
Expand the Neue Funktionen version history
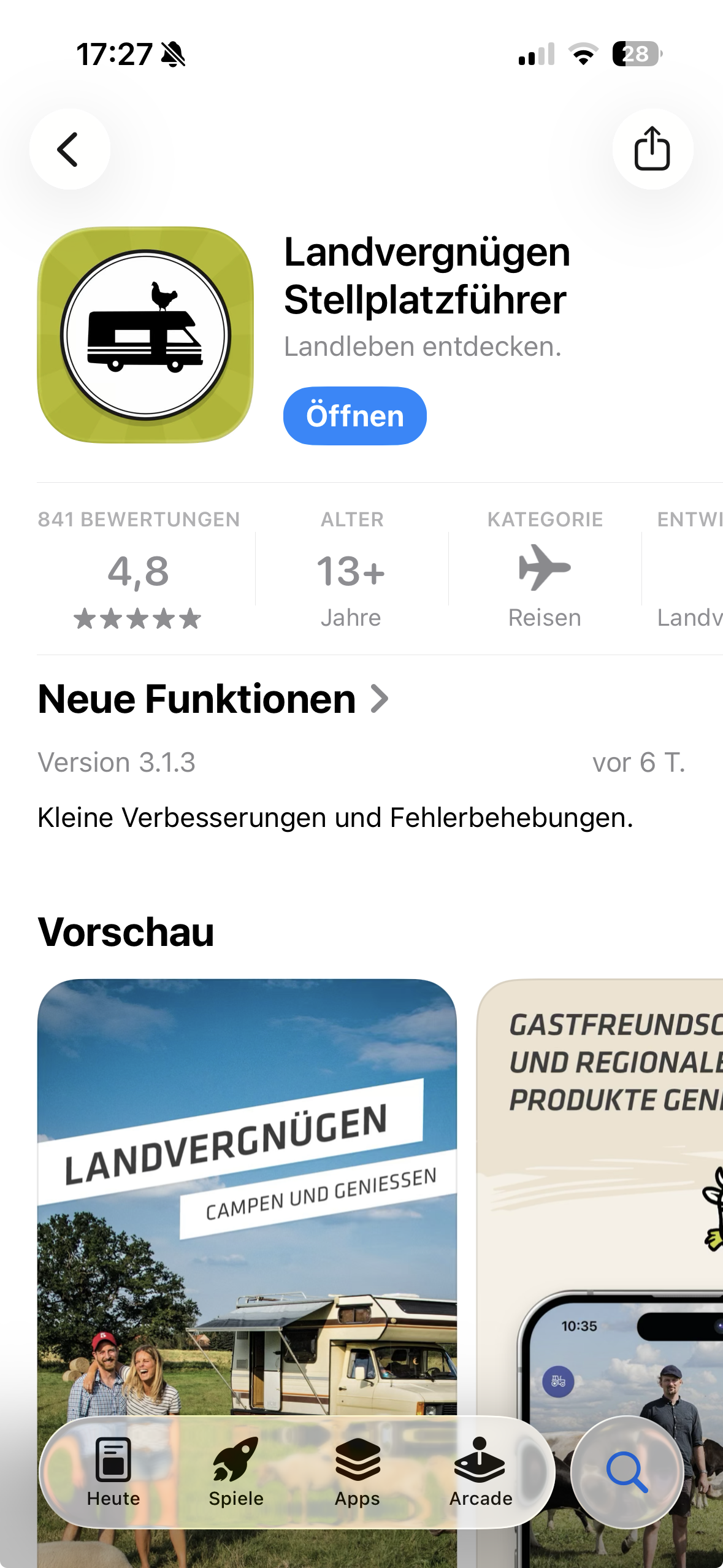coord(213,699)
